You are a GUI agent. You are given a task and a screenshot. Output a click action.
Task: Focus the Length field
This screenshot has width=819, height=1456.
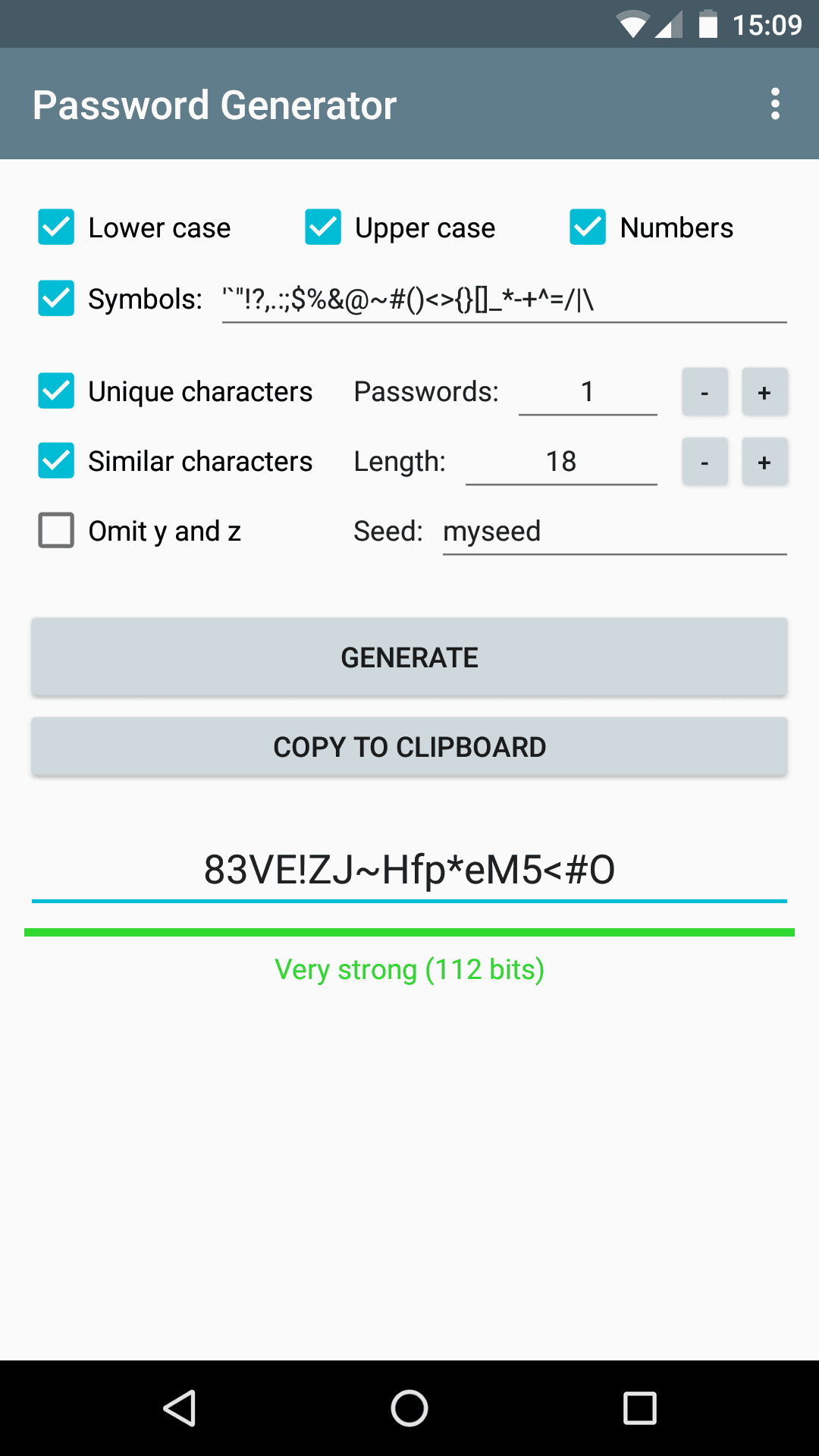point(561,462)
